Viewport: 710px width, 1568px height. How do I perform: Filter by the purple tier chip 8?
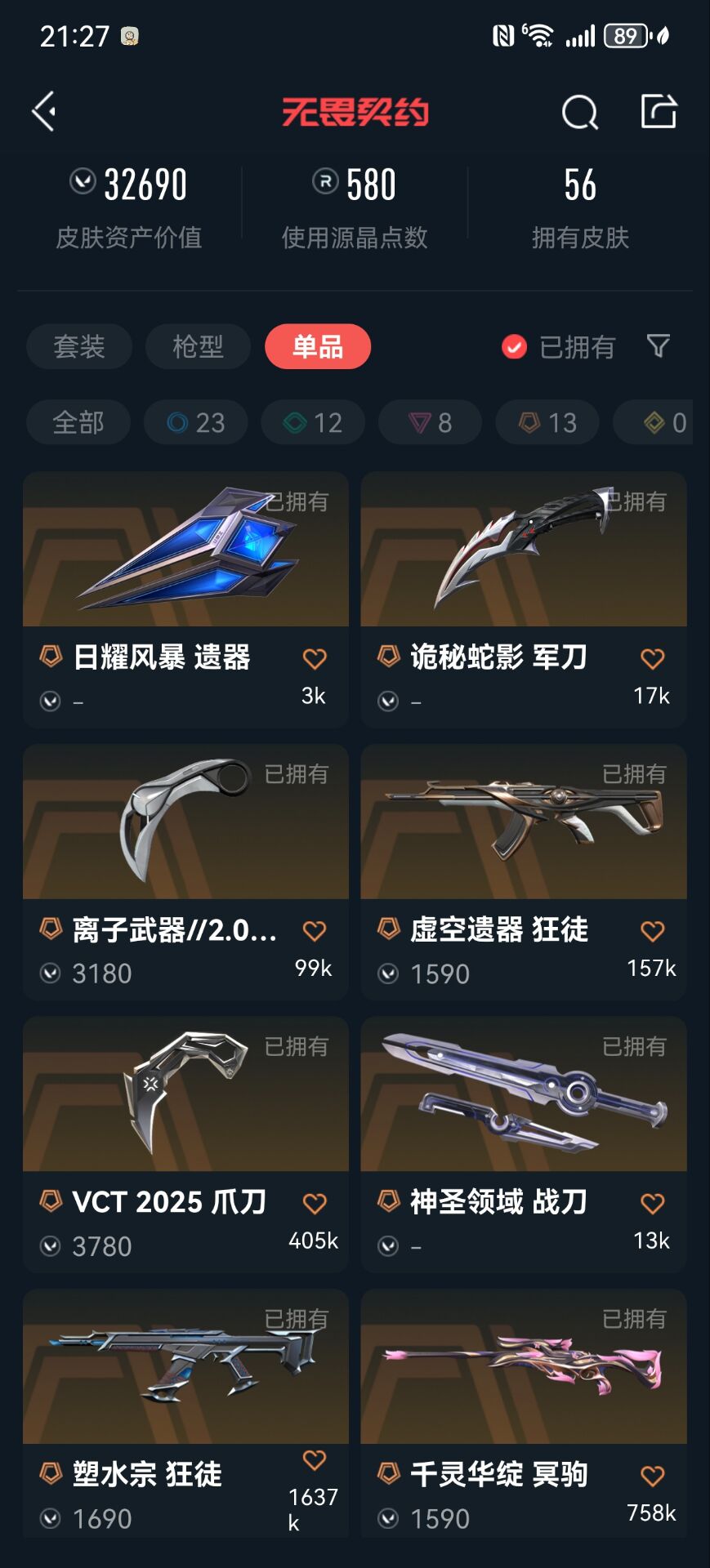[430, 422]
